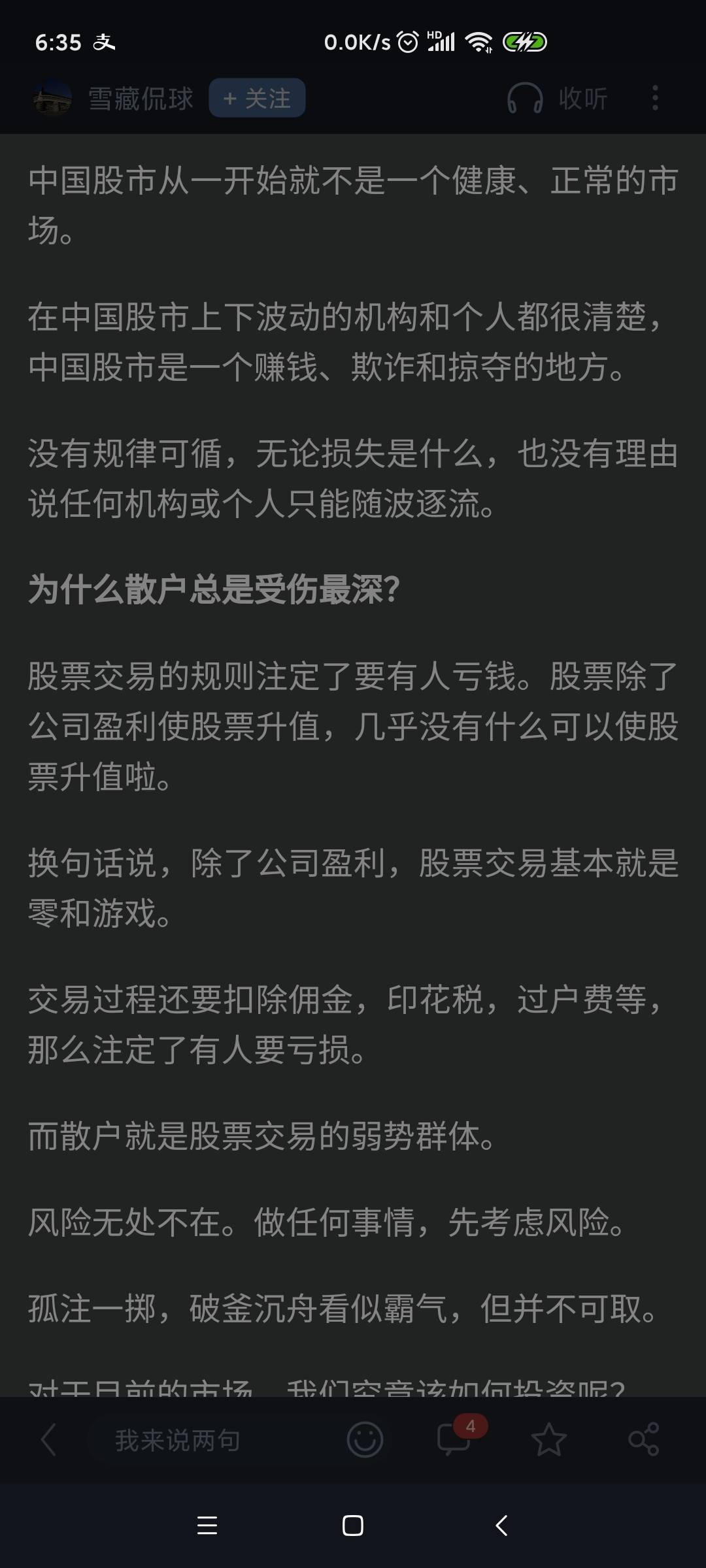The height and width of the screenshot is (1568, 706).
Task: Open the three-dot overflow menu
Action: pos(654,99)
